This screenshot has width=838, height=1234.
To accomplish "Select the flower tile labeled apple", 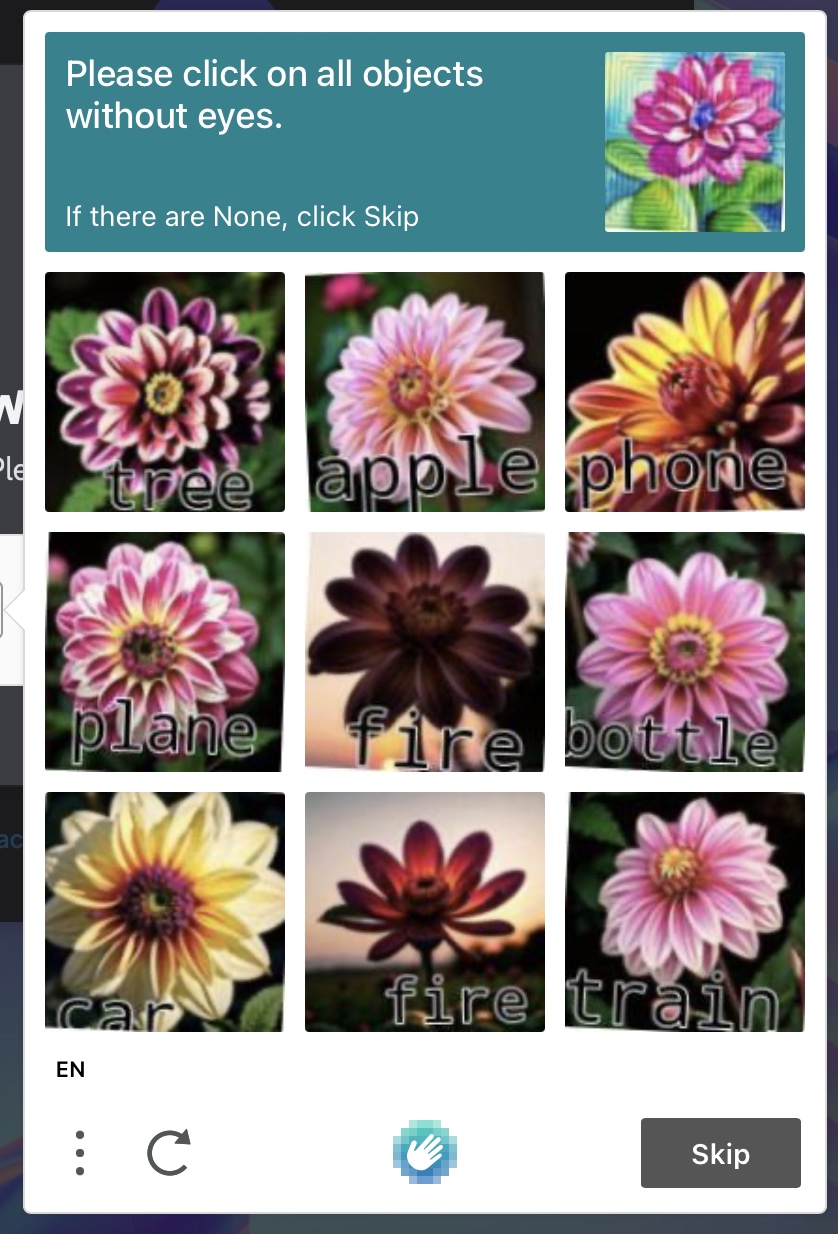I will pyautogui.click(x=425, y=392).
